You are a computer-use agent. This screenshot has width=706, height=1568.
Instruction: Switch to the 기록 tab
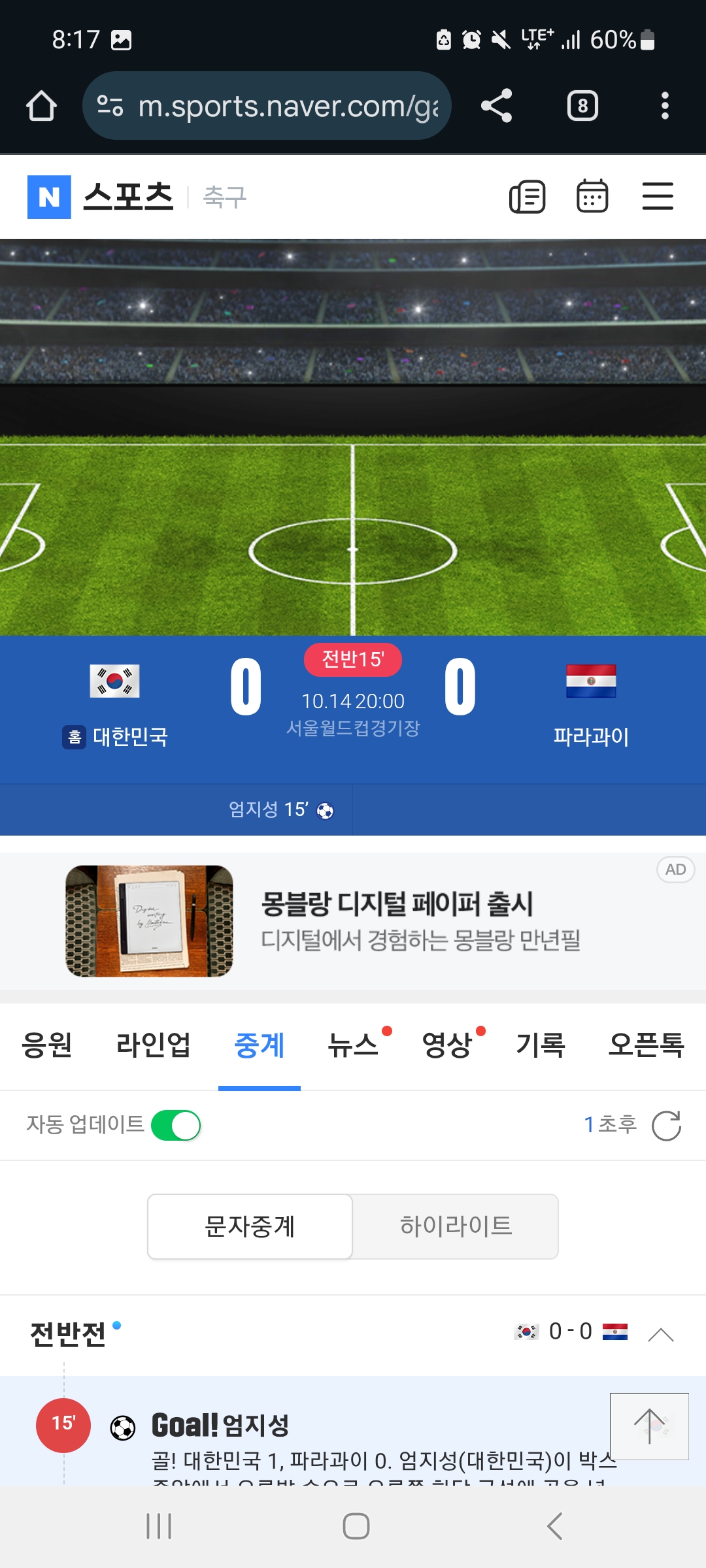[x=541, y=1045]
